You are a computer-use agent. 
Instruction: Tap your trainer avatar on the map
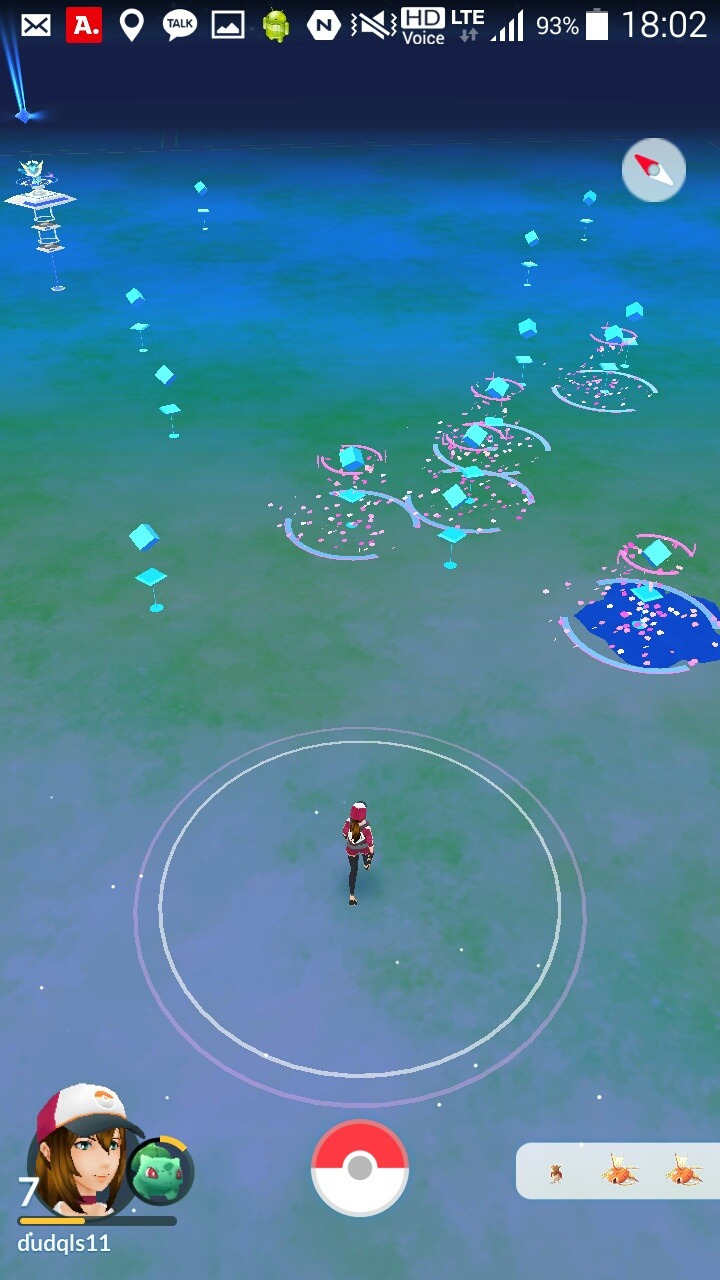357,852
